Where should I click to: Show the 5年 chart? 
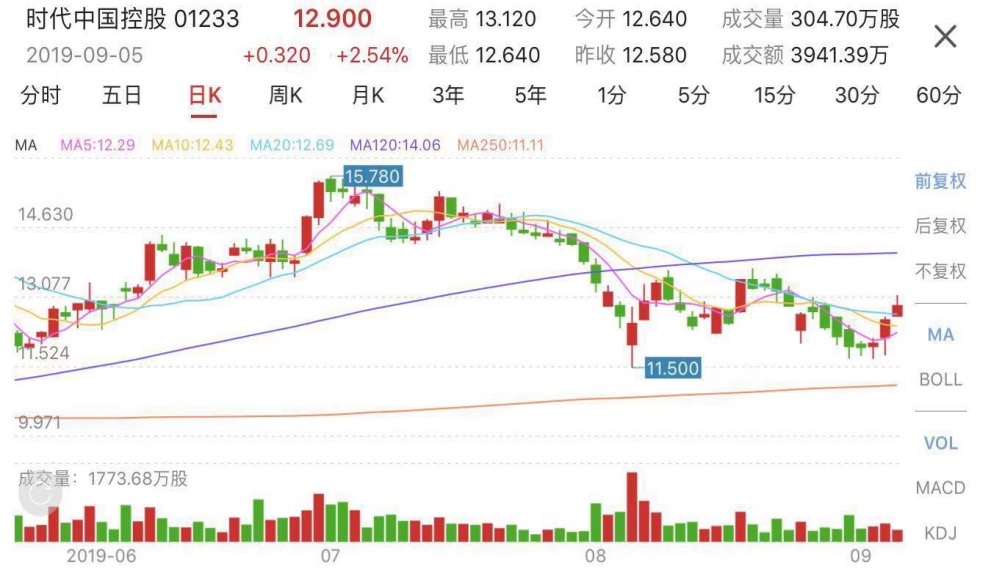point(530,96)
